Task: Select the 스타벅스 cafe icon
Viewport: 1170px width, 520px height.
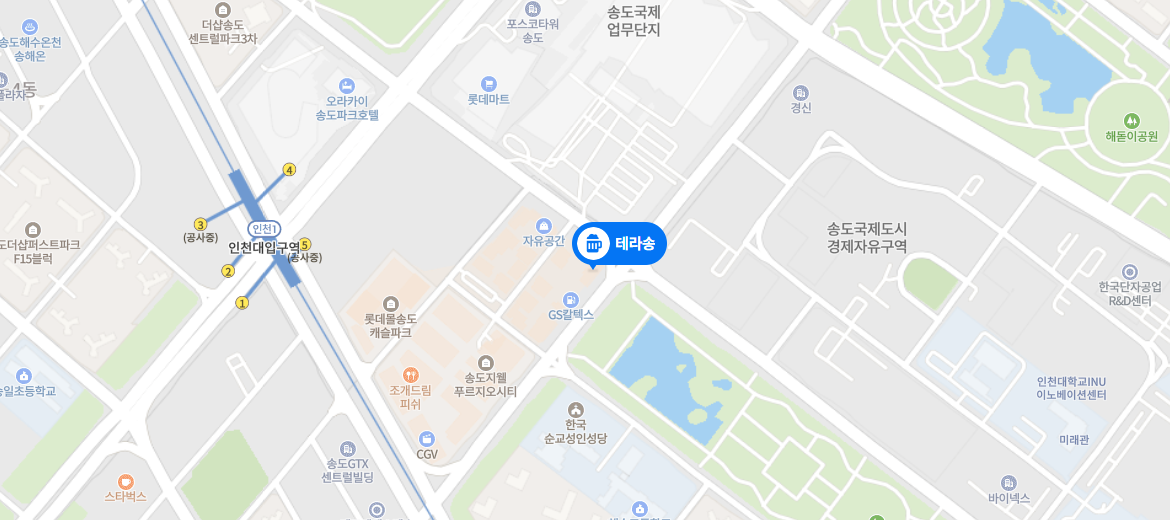Action: (125, 481)
